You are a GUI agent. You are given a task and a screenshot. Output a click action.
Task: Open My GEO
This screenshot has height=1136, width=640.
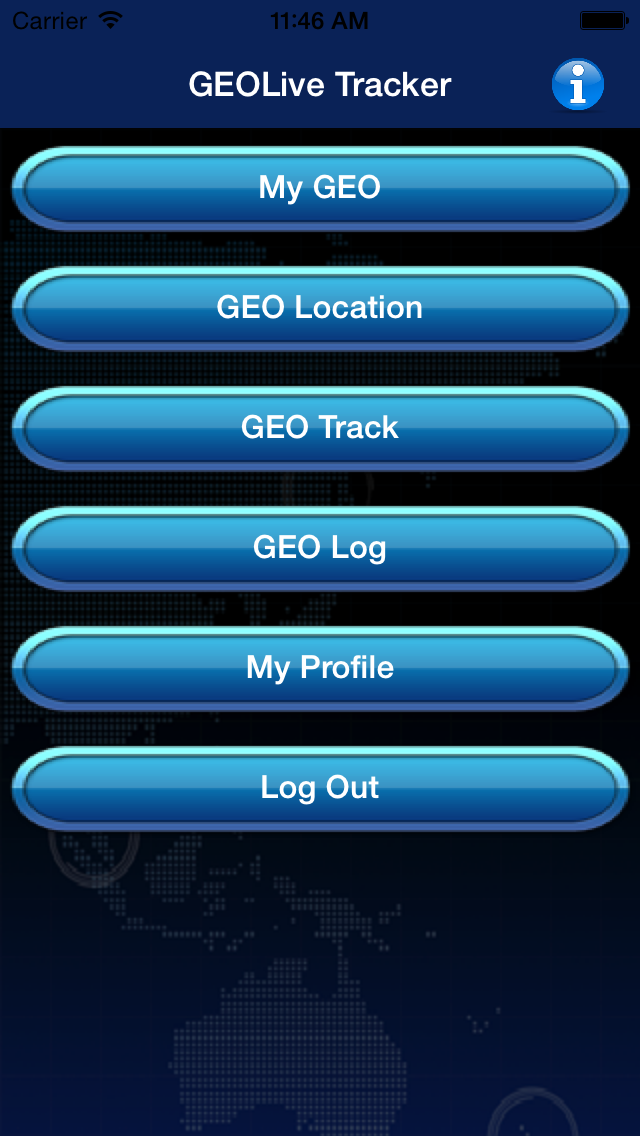pos(320,188)
